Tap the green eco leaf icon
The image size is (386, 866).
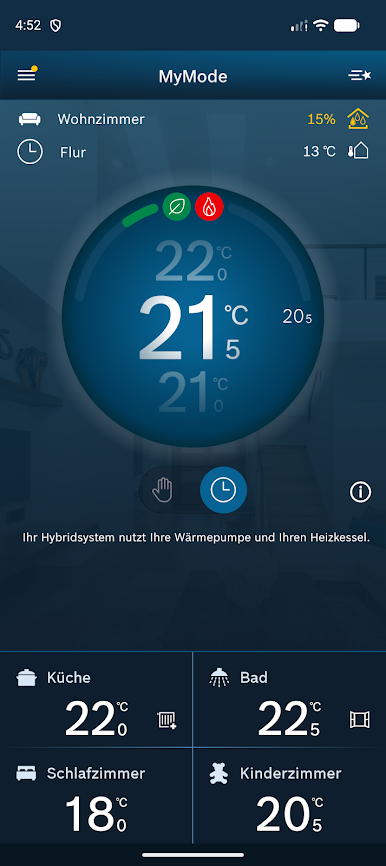(x=177, y=207)
